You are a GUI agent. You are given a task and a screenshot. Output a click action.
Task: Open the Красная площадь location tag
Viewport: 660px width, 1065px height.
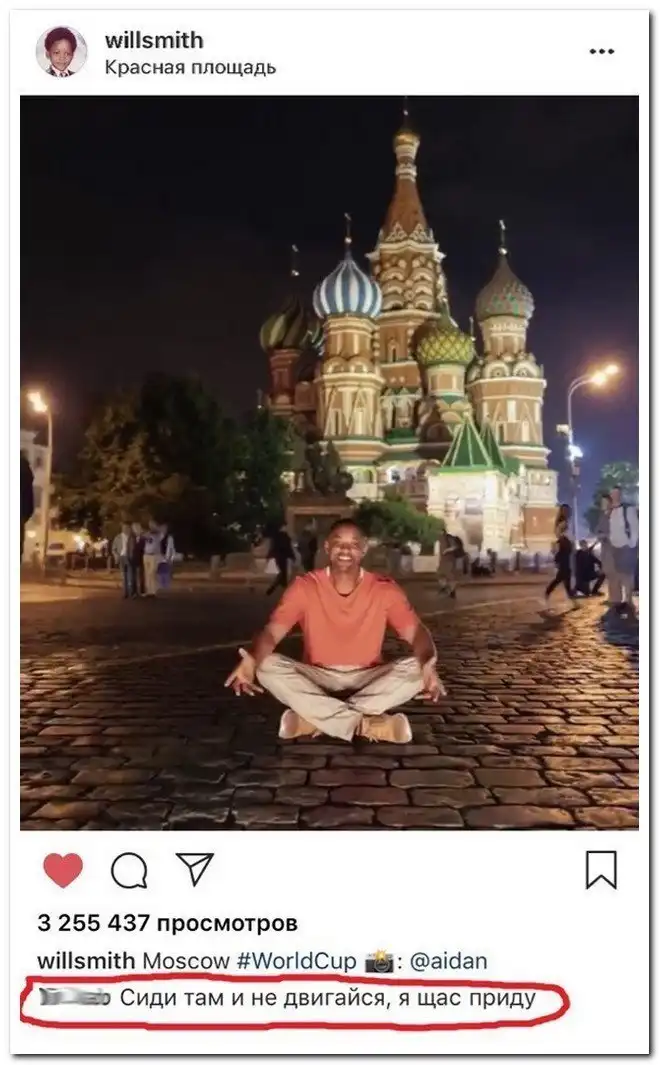(190, 67)
